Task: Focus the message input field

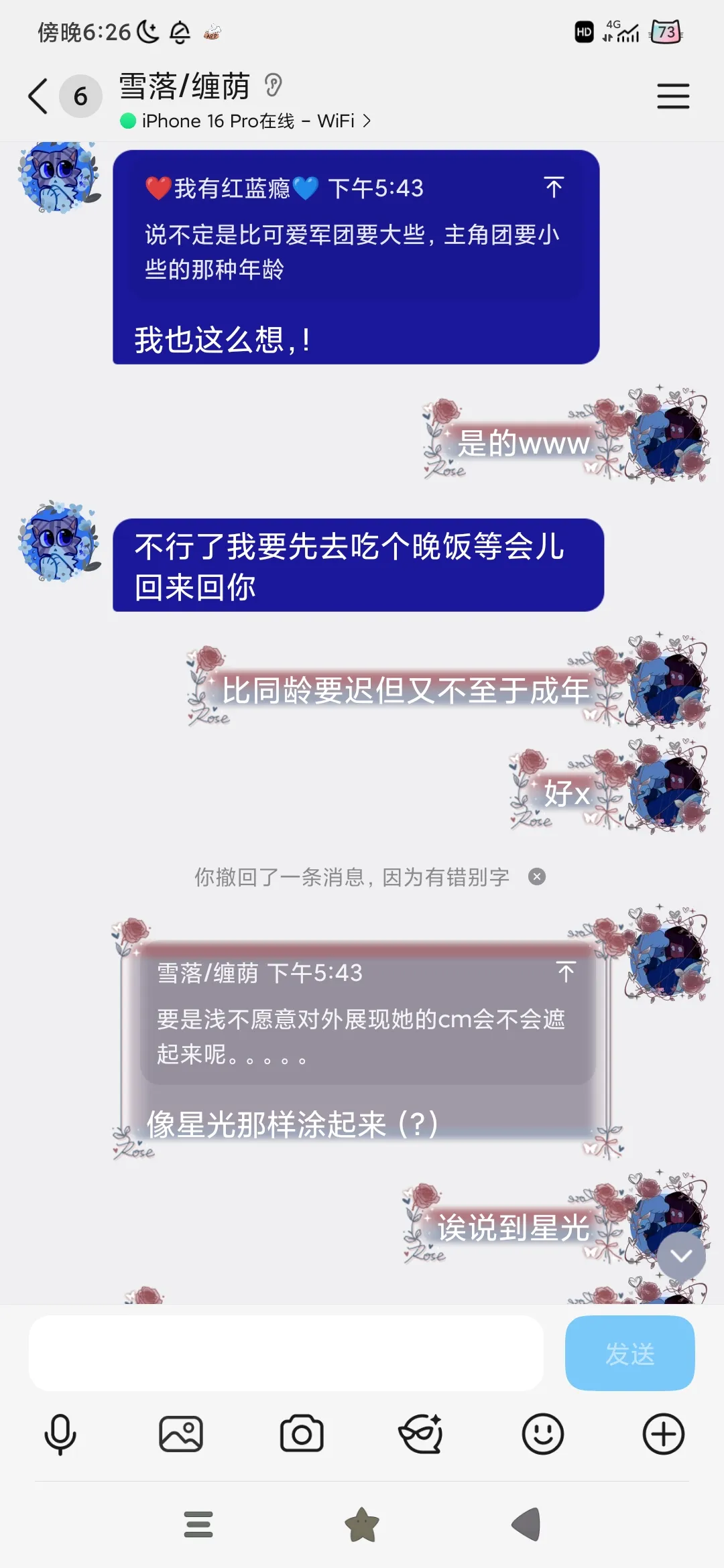Action: coord(286,1354)
